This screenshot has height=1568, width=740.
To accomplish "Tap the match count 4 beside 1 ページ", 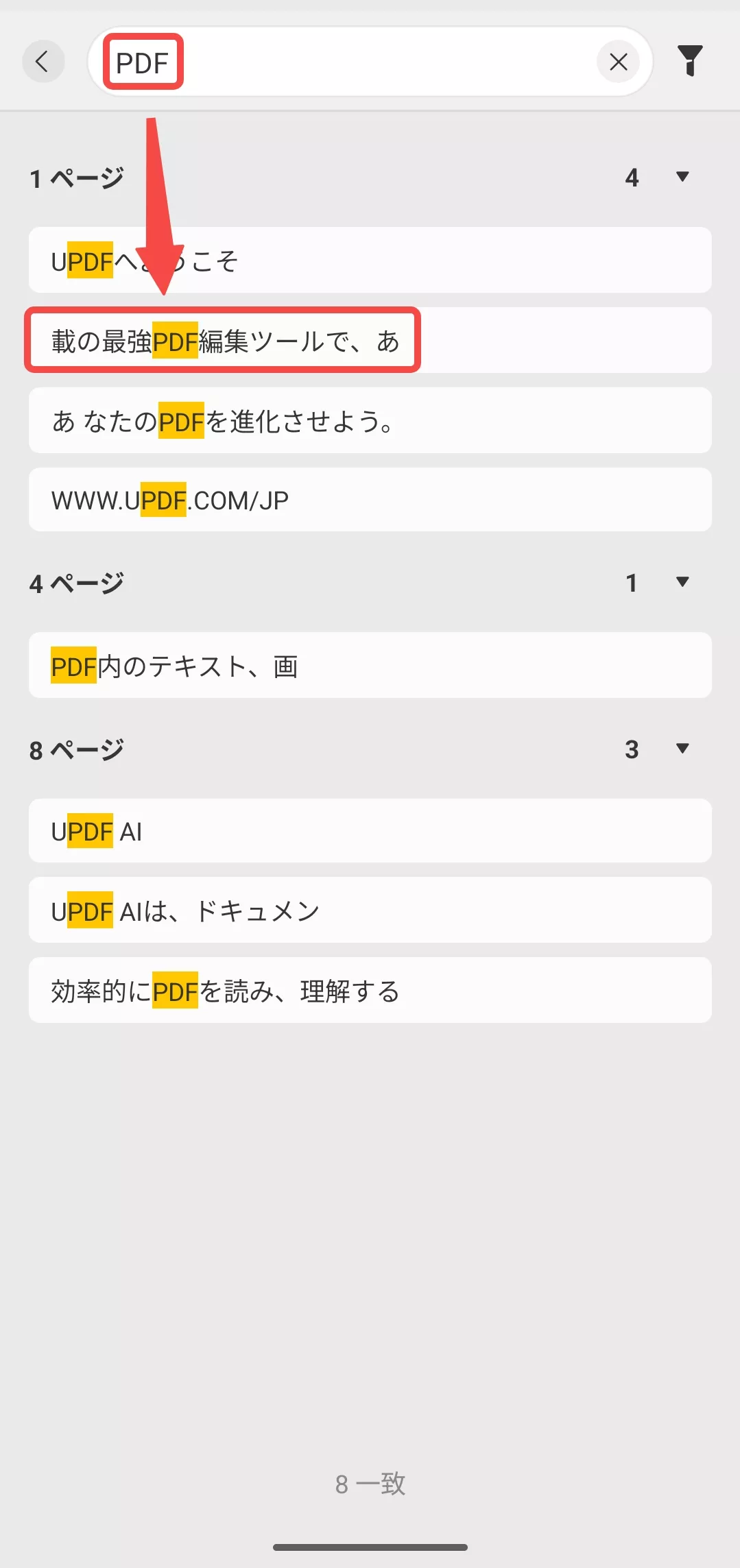I will [632, 177].
